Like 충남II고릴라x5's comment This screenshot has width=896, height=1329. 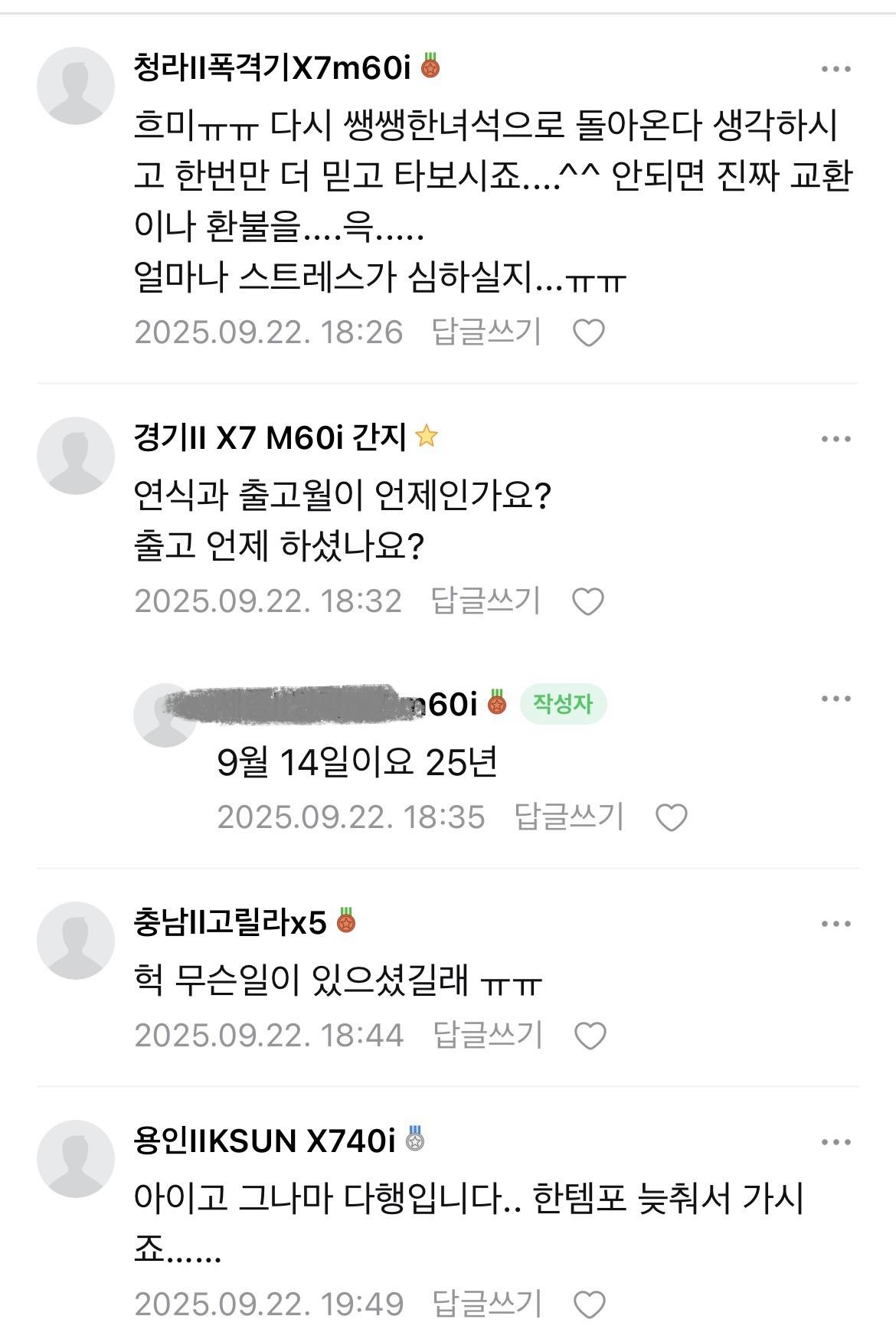point(590,1036)
